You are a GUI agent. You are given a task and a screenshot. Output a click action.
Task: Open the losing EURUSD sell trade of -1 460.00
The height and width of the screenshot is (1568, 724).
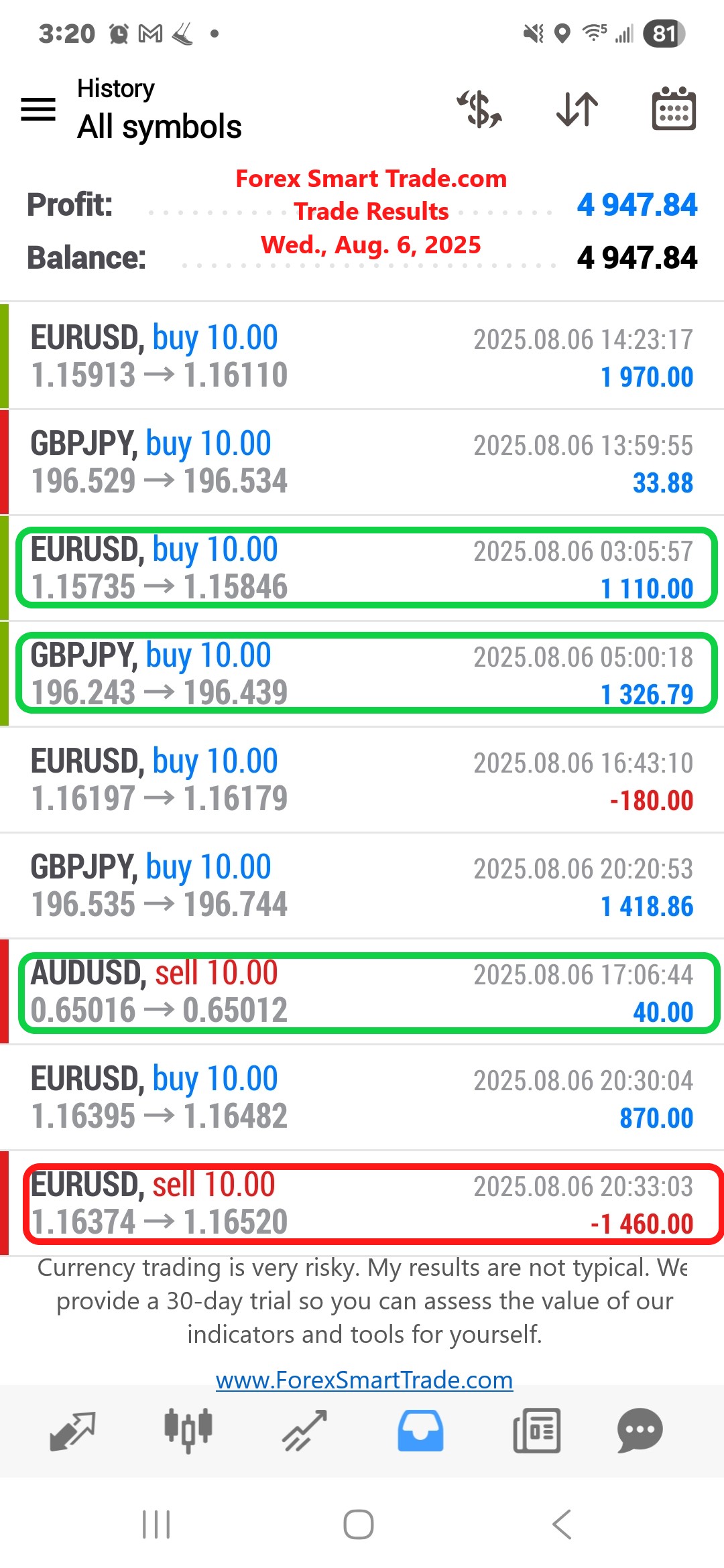(362, 1203)
